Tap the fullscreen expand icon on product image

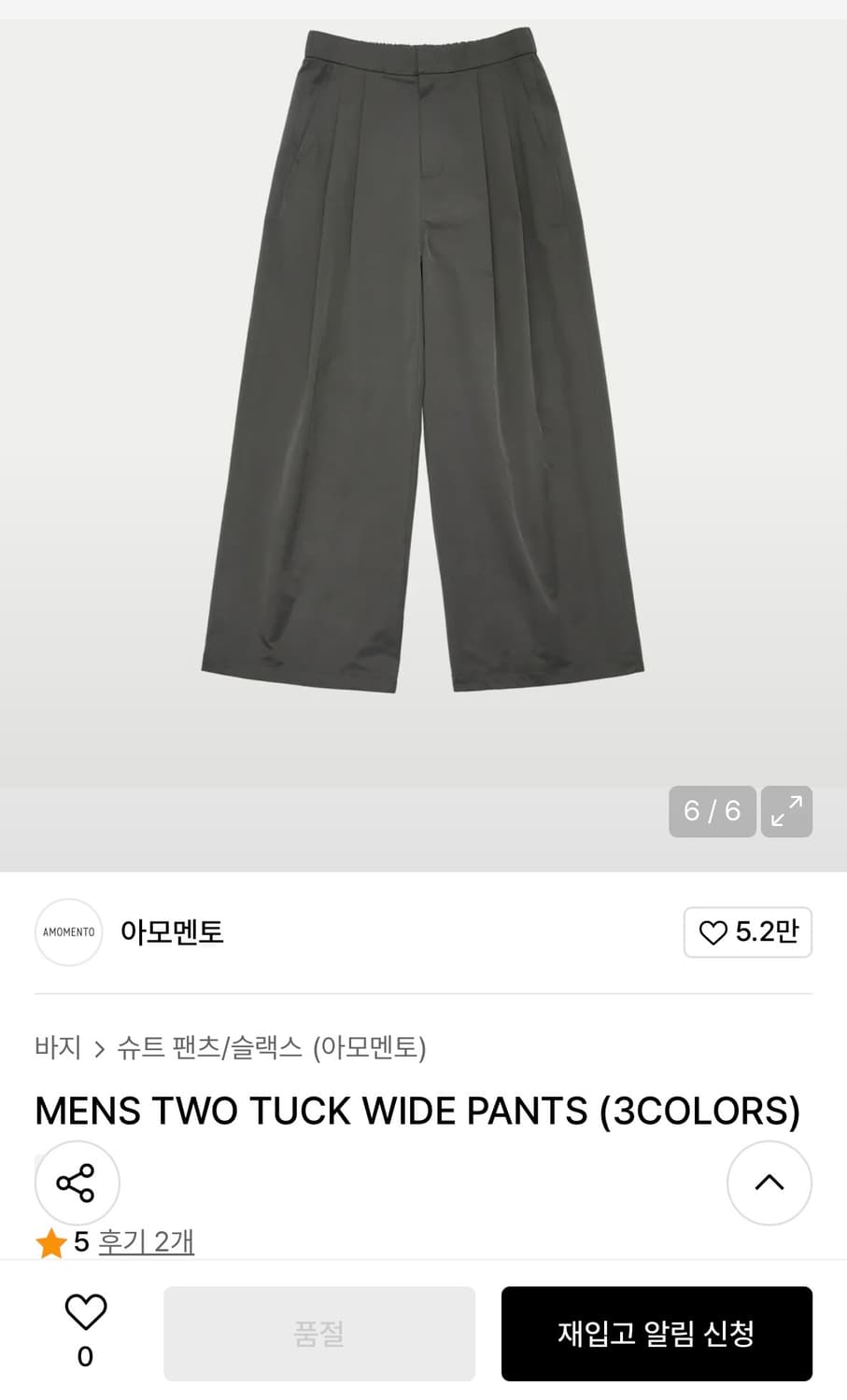[785, 811]
